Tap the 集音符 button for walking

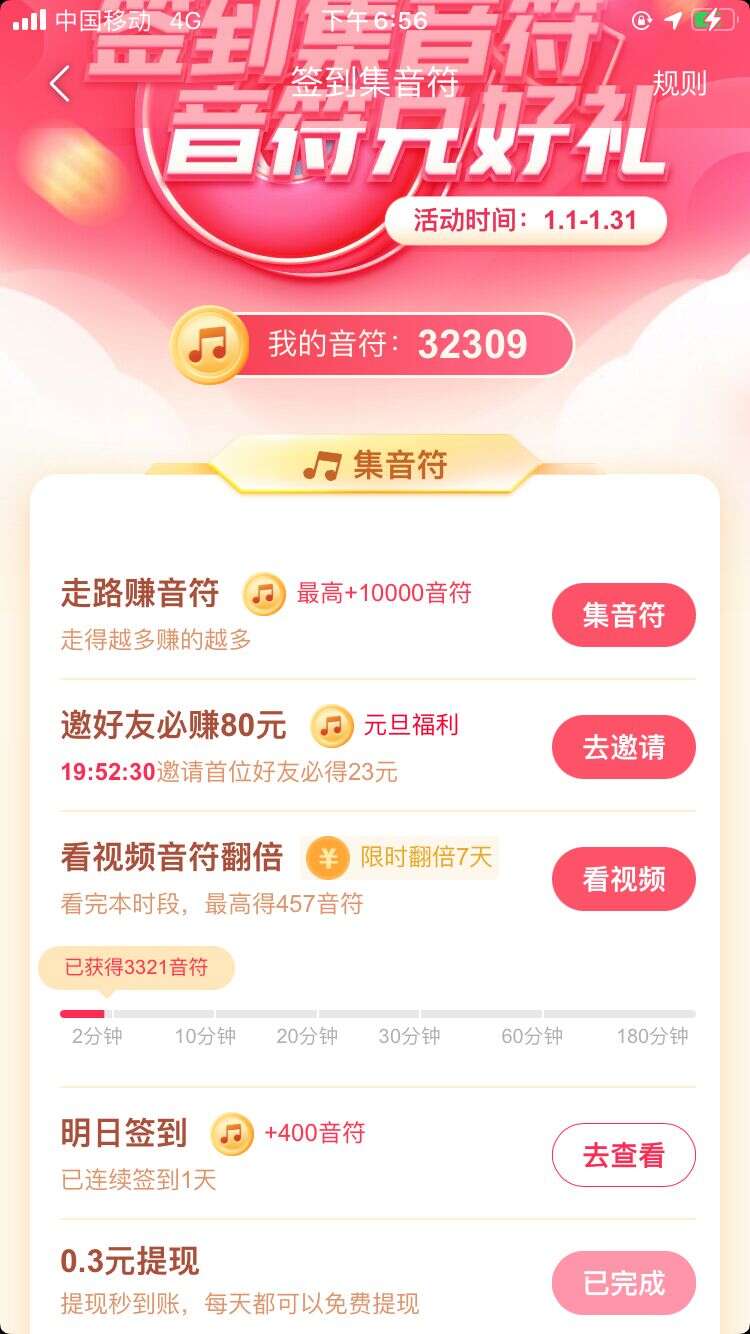click(x=623, y=615)
